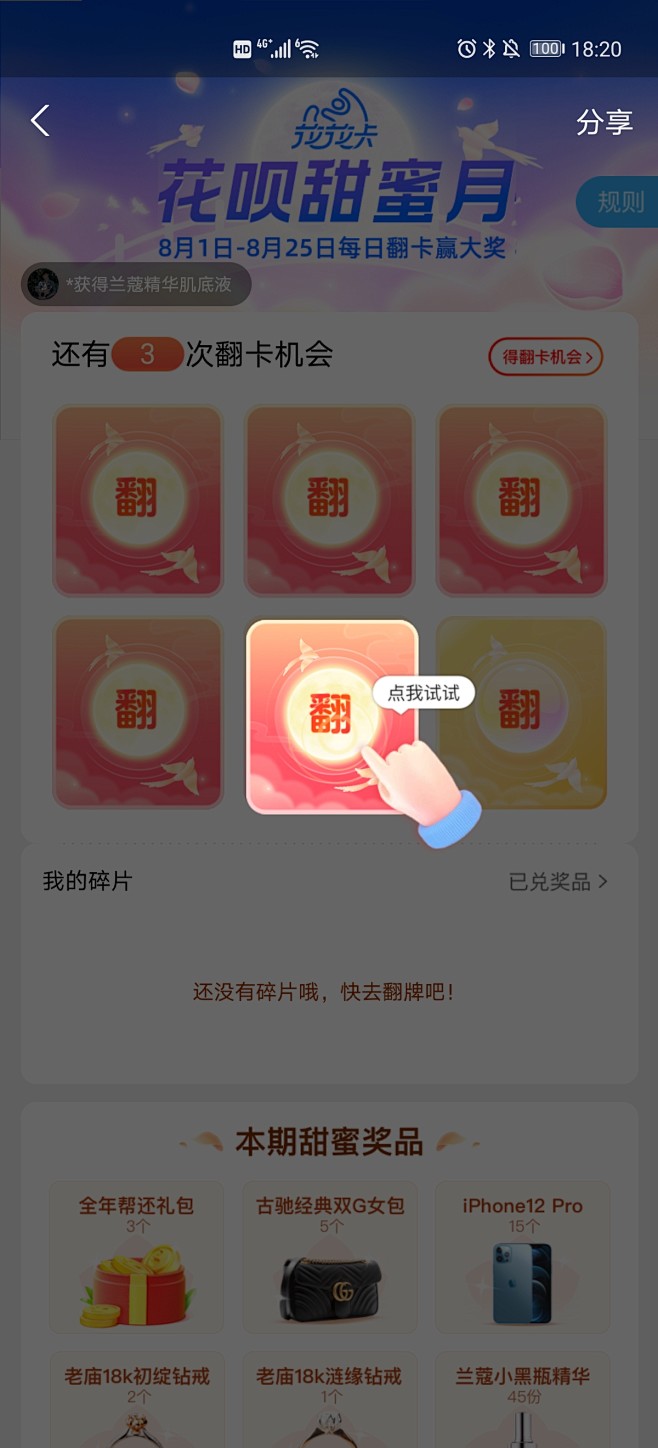View the iPhone12 Pro prize
The height and width of the screenshot is (1448, 658).
pos(522,1258)
